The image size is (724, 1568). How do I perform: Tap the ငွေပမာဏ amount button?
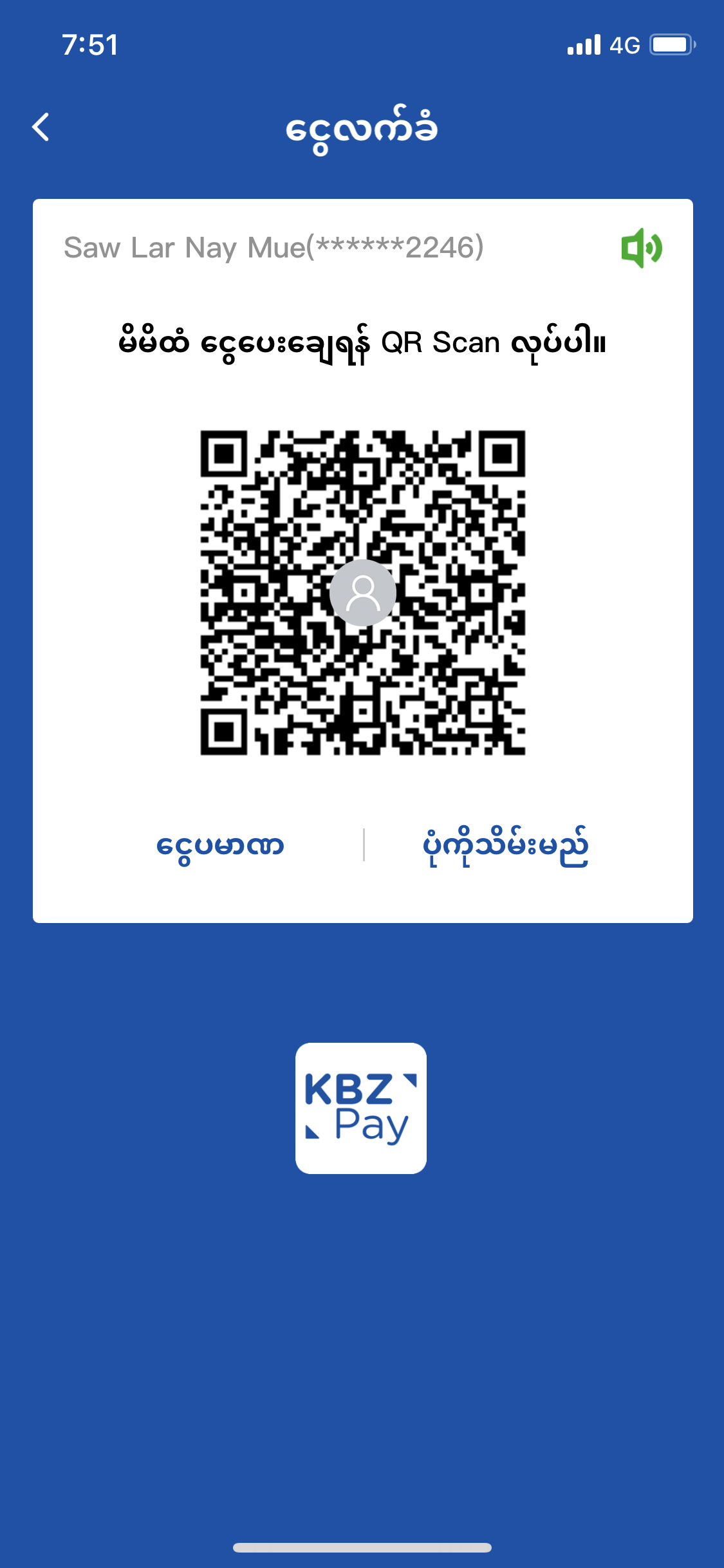(x=220, y=845)
